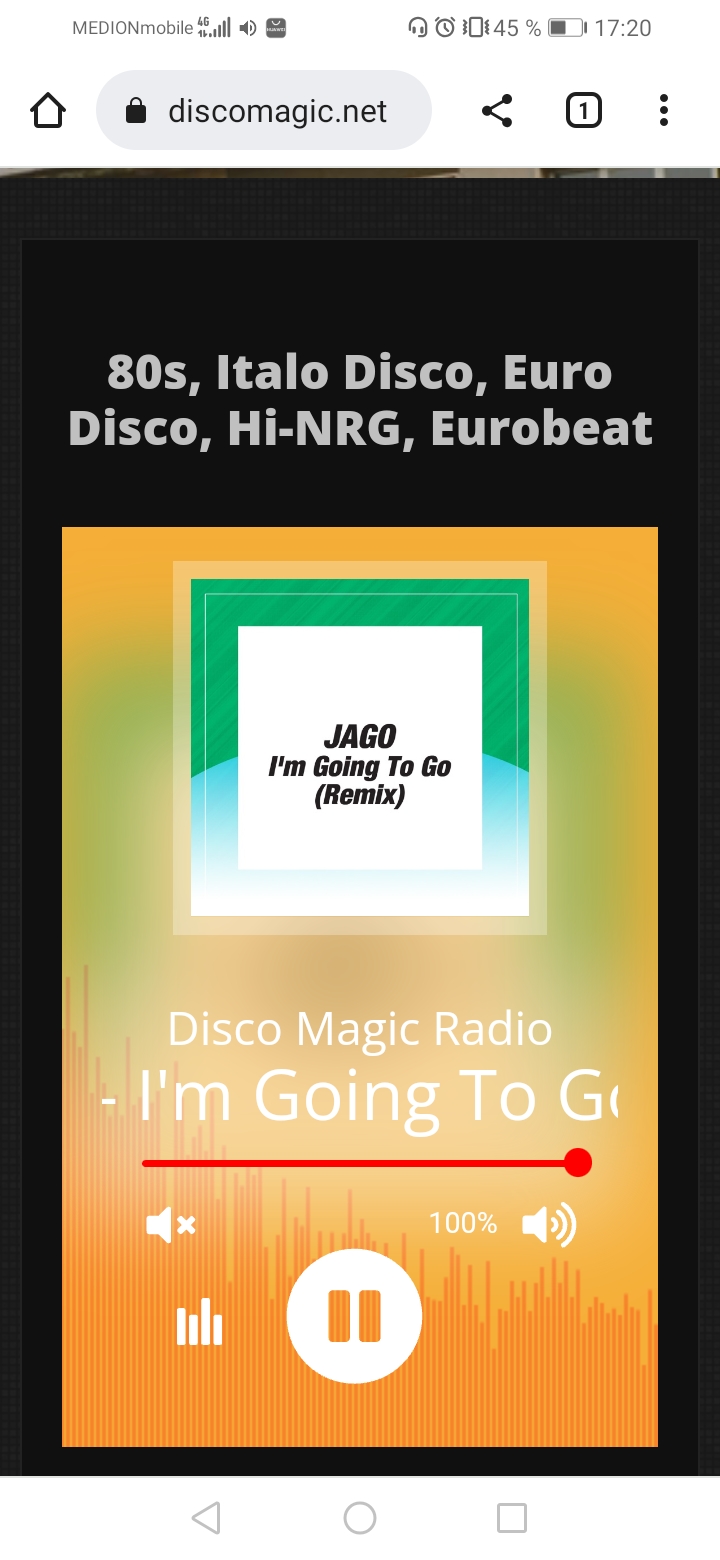Go to the browser home page

tap(48, 111)
